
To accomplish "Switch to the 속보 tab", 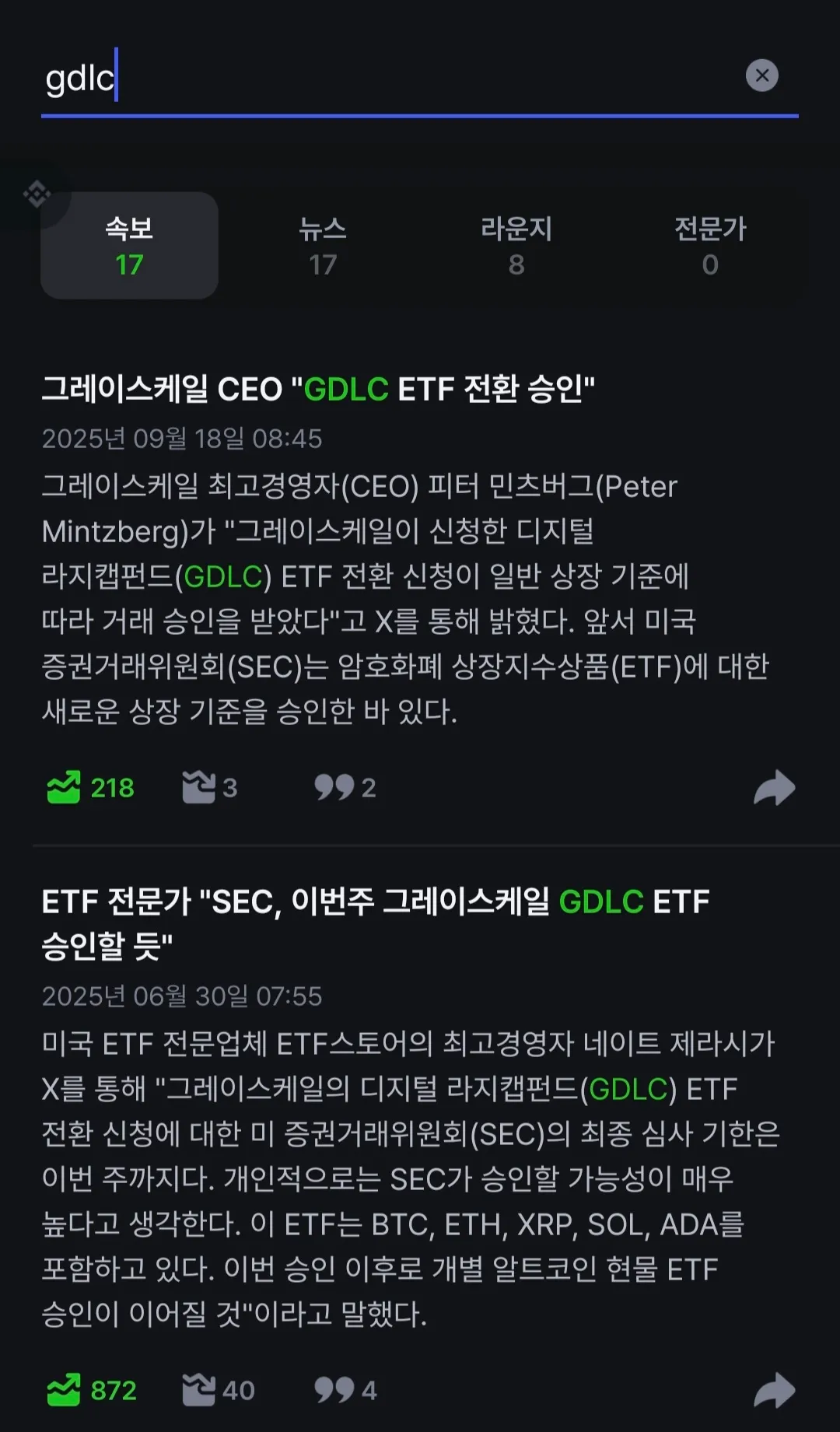I will click(129, 246).
